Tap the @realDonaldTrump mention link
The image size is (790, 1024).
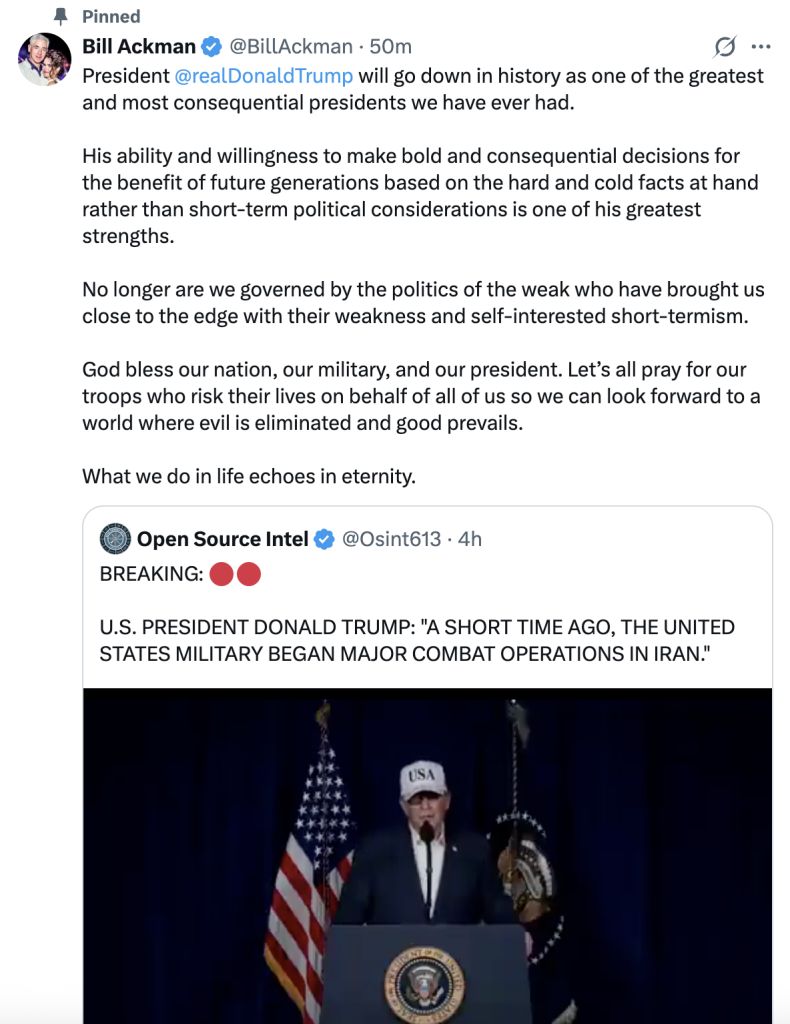click(264, 76)
